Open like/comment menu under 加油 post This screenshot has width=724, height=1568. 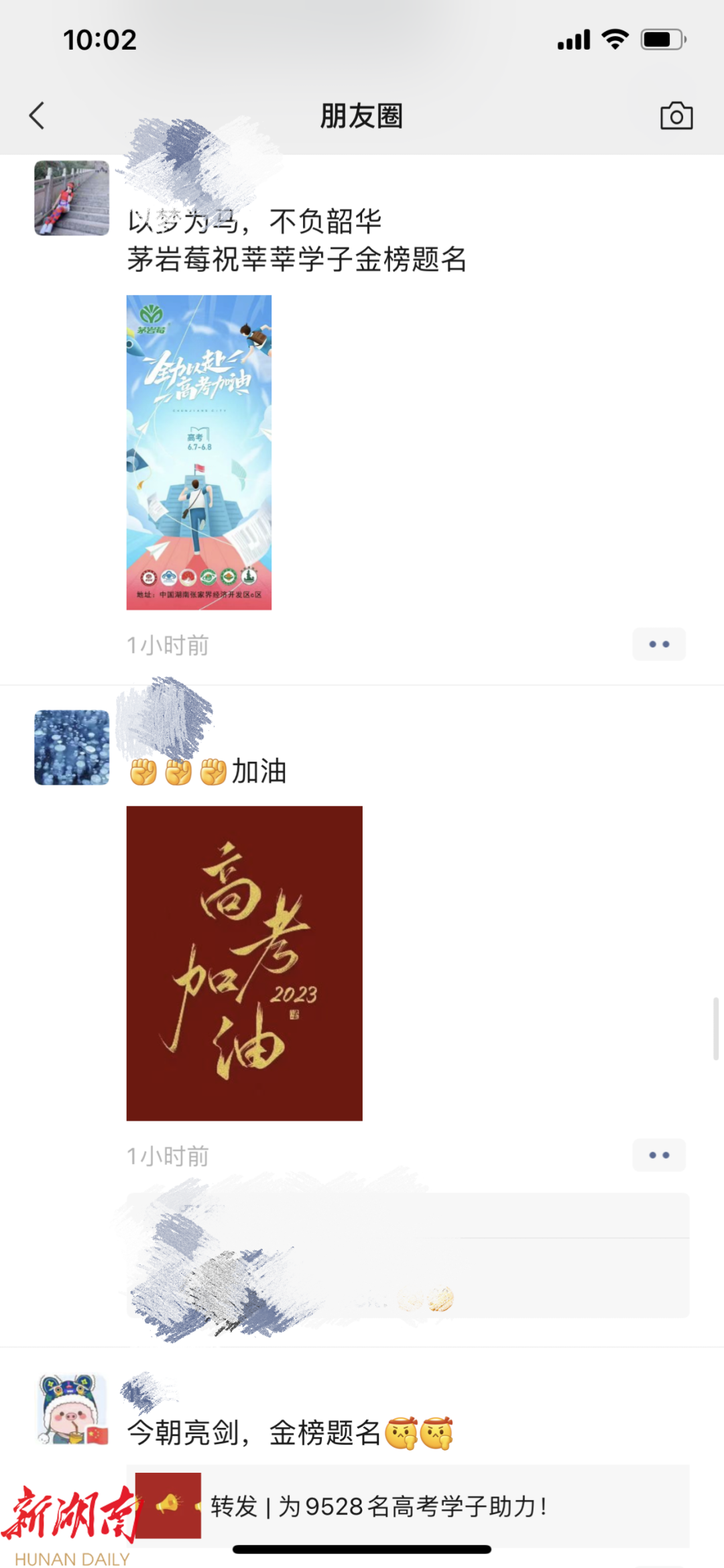click(658, 1156)
